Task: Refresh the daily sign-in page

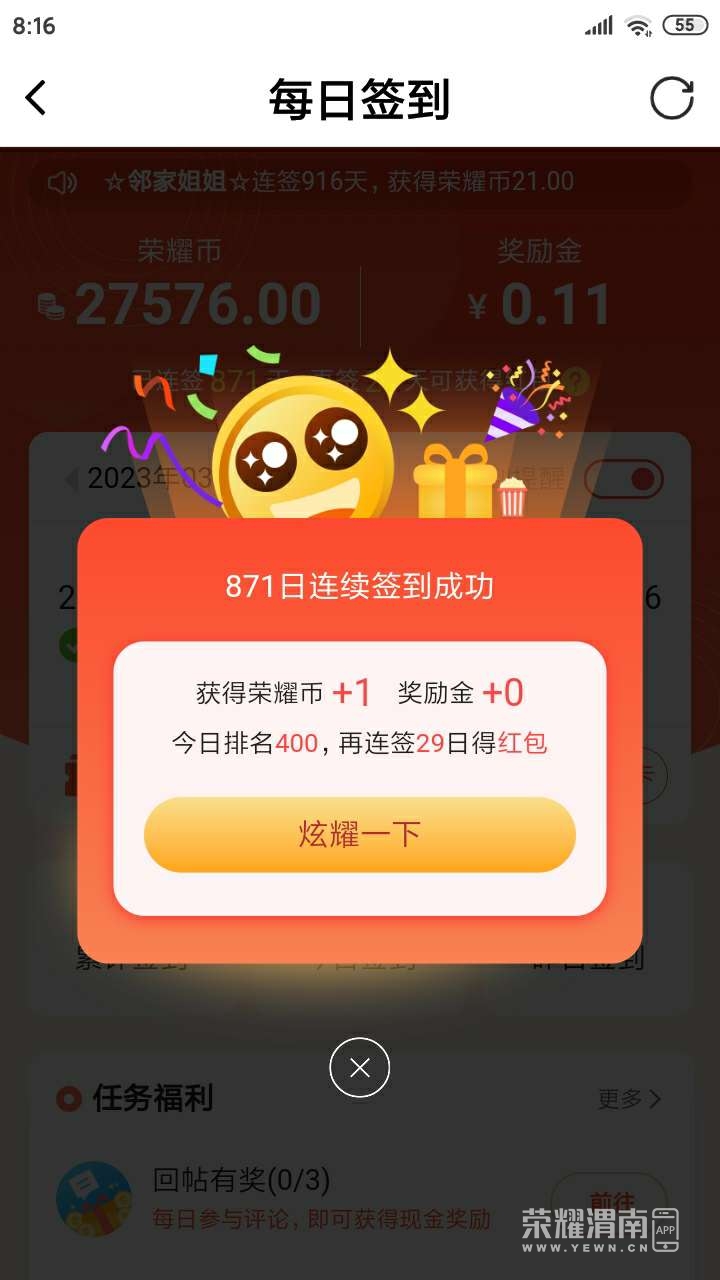Action: (671, 98)
